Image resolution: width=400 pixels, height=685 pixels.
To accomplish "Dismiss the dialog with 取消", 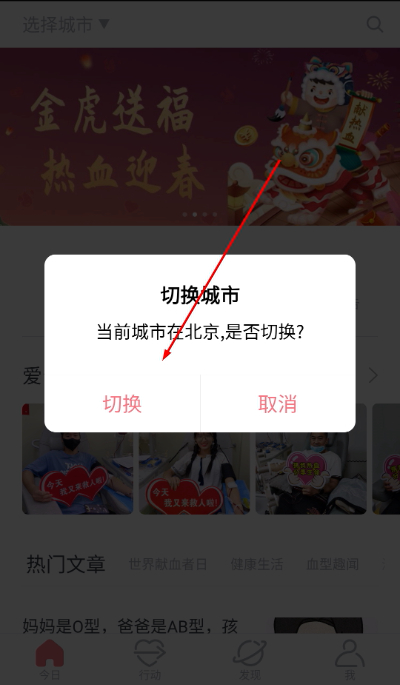I will [278, 404].
